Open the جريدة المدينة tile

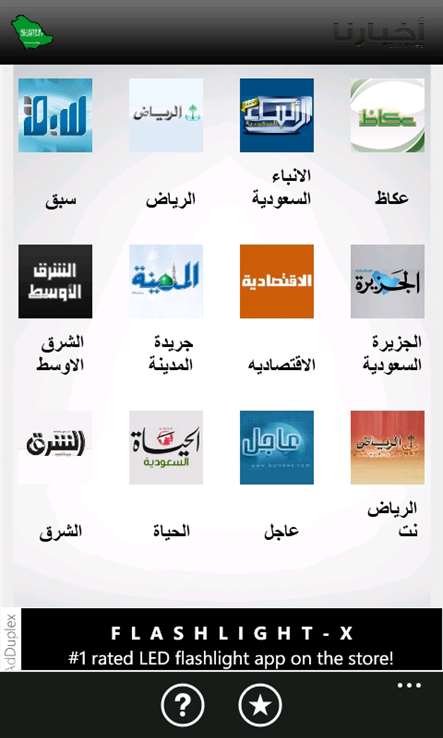pyautogui.click(x=166, y=281)
